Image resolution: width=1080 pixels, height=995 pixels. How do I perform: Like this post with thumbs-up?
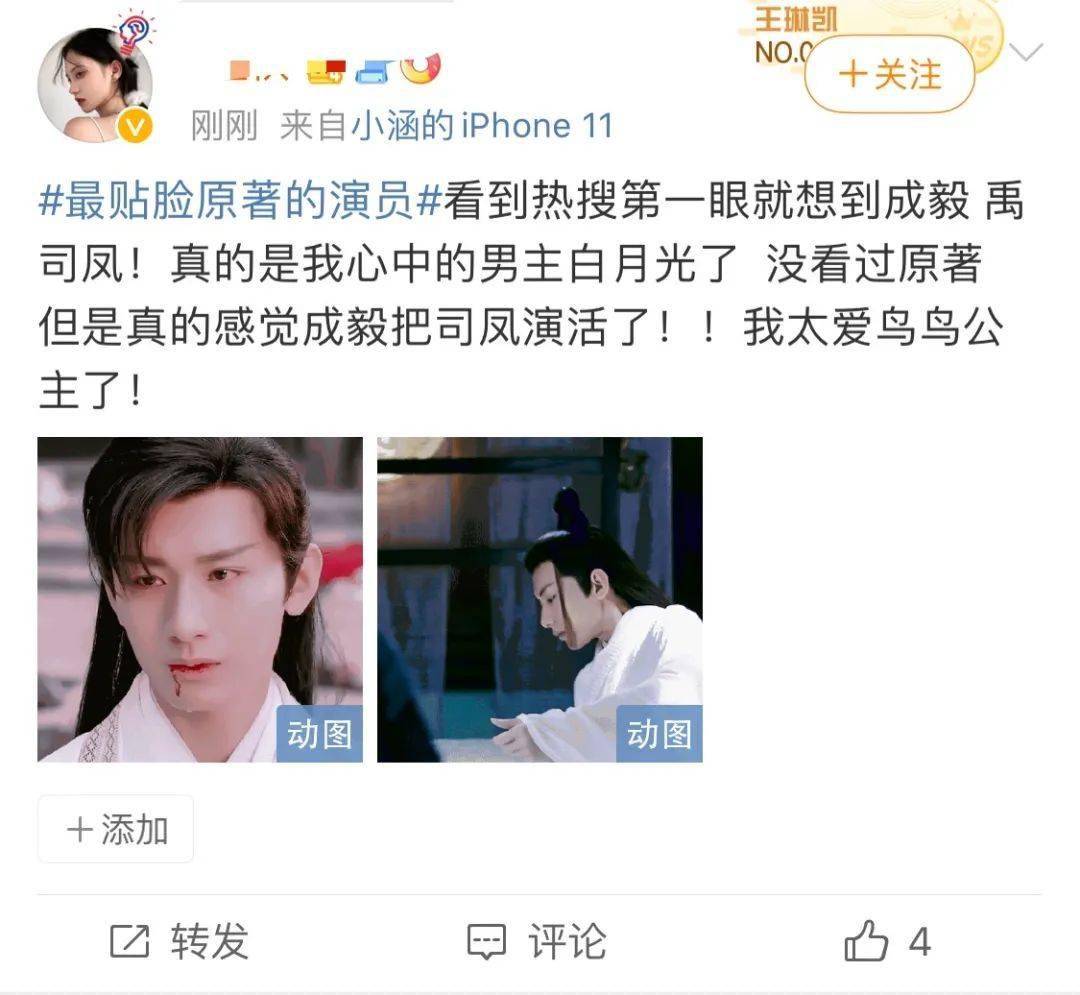[x=866, y=941]
